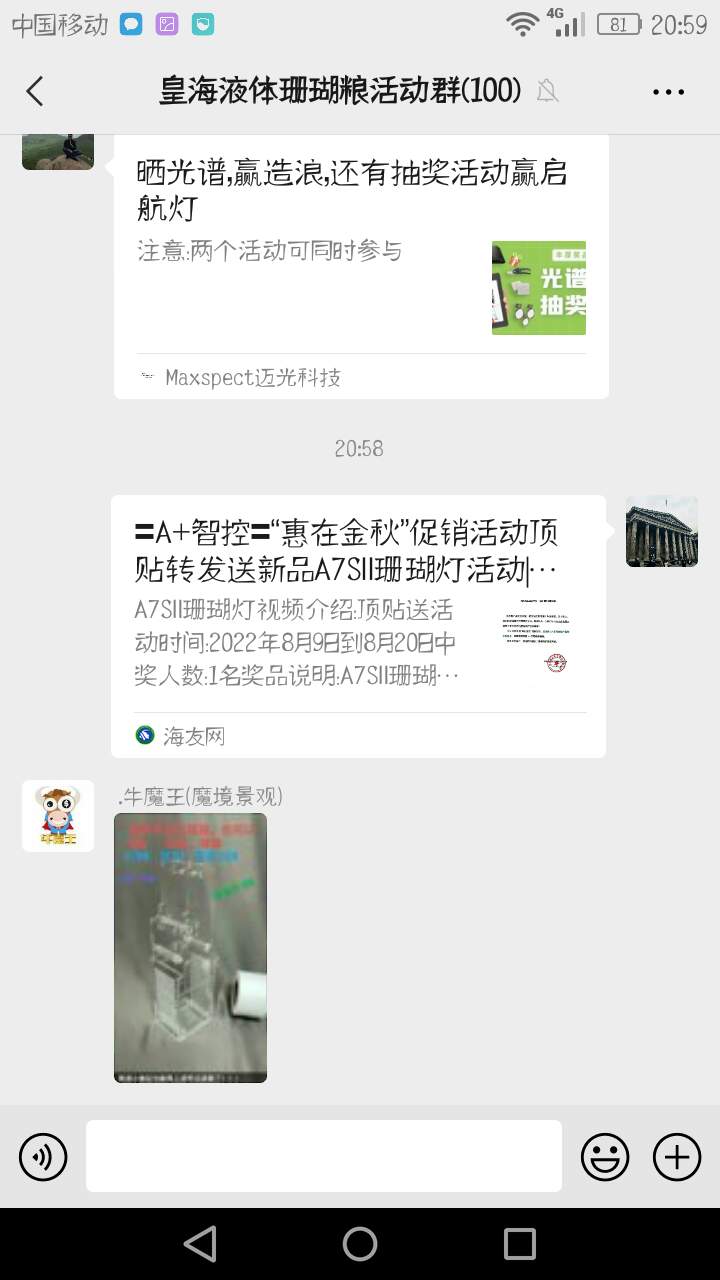720x1280 pixels.
Task: Open the Maxspect lottery article card
Action: point(360,265)
